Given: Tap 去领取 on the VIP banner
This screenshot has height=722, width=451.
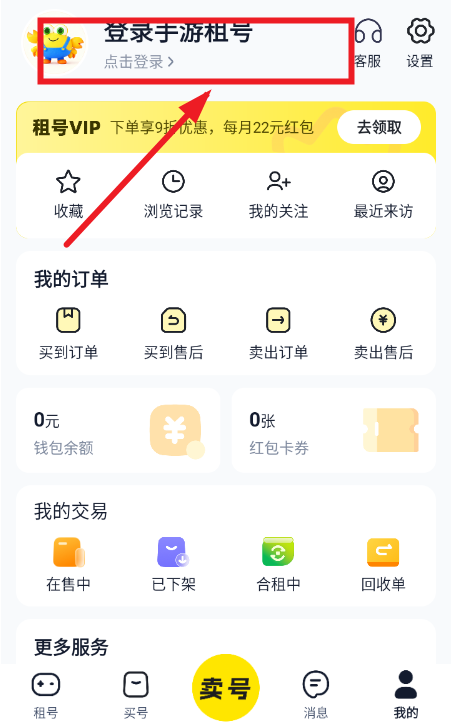Looking at the screenshot, I should [x=379, y=127].
